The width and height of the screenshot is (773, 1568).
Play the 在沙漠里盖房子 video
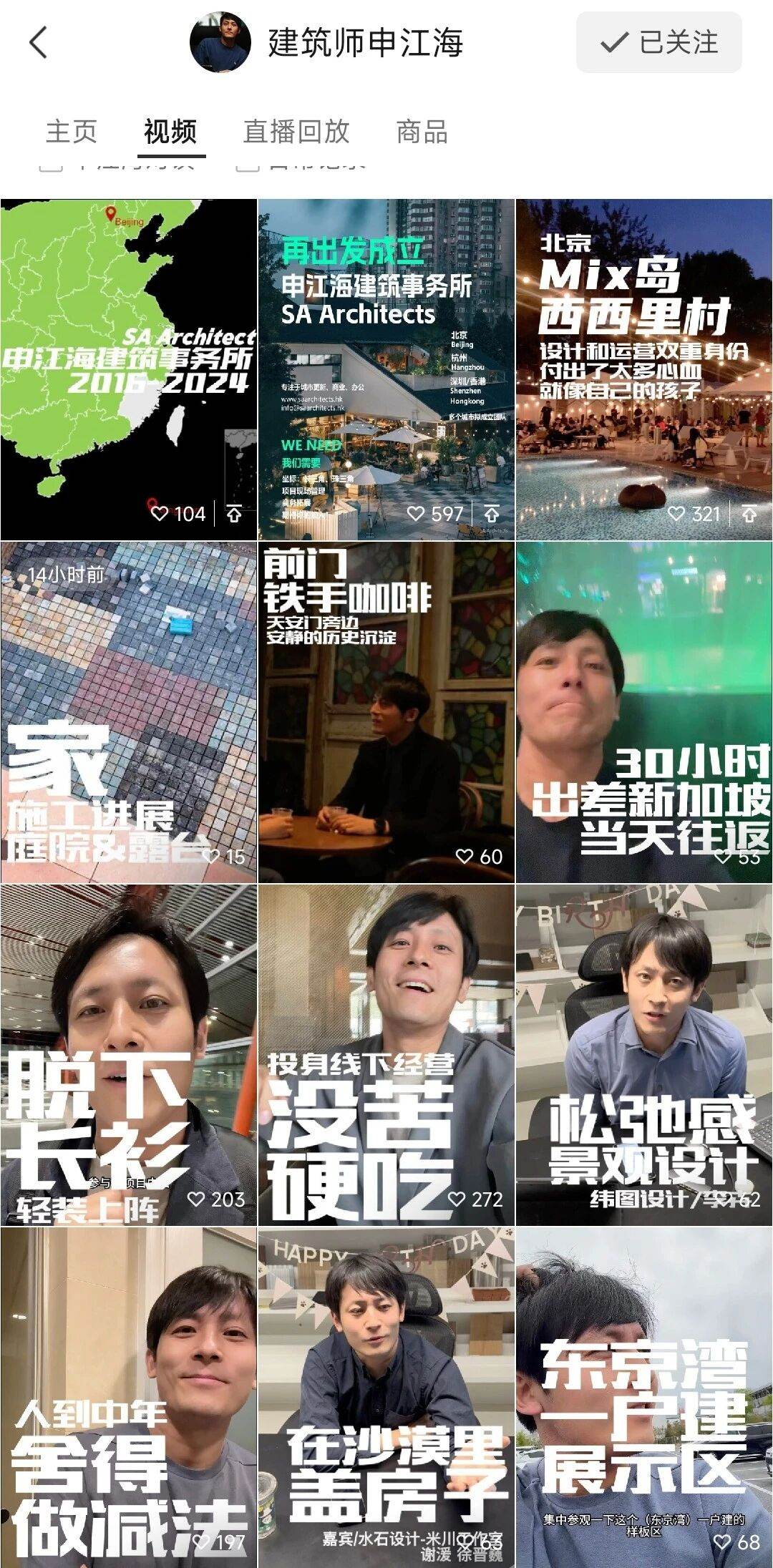[386, 1396]
